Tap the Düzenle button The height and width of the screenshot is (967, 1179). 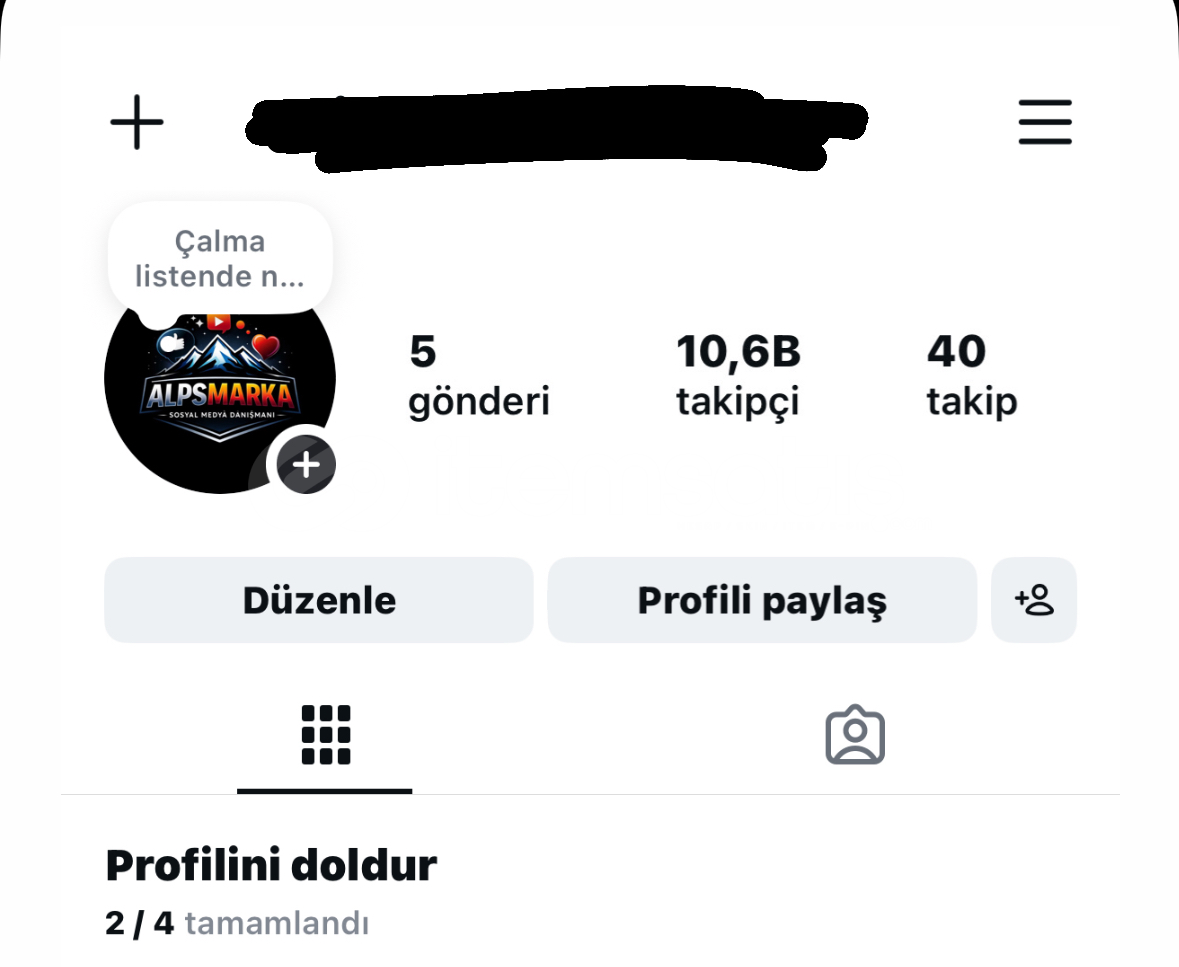(319, 600)
